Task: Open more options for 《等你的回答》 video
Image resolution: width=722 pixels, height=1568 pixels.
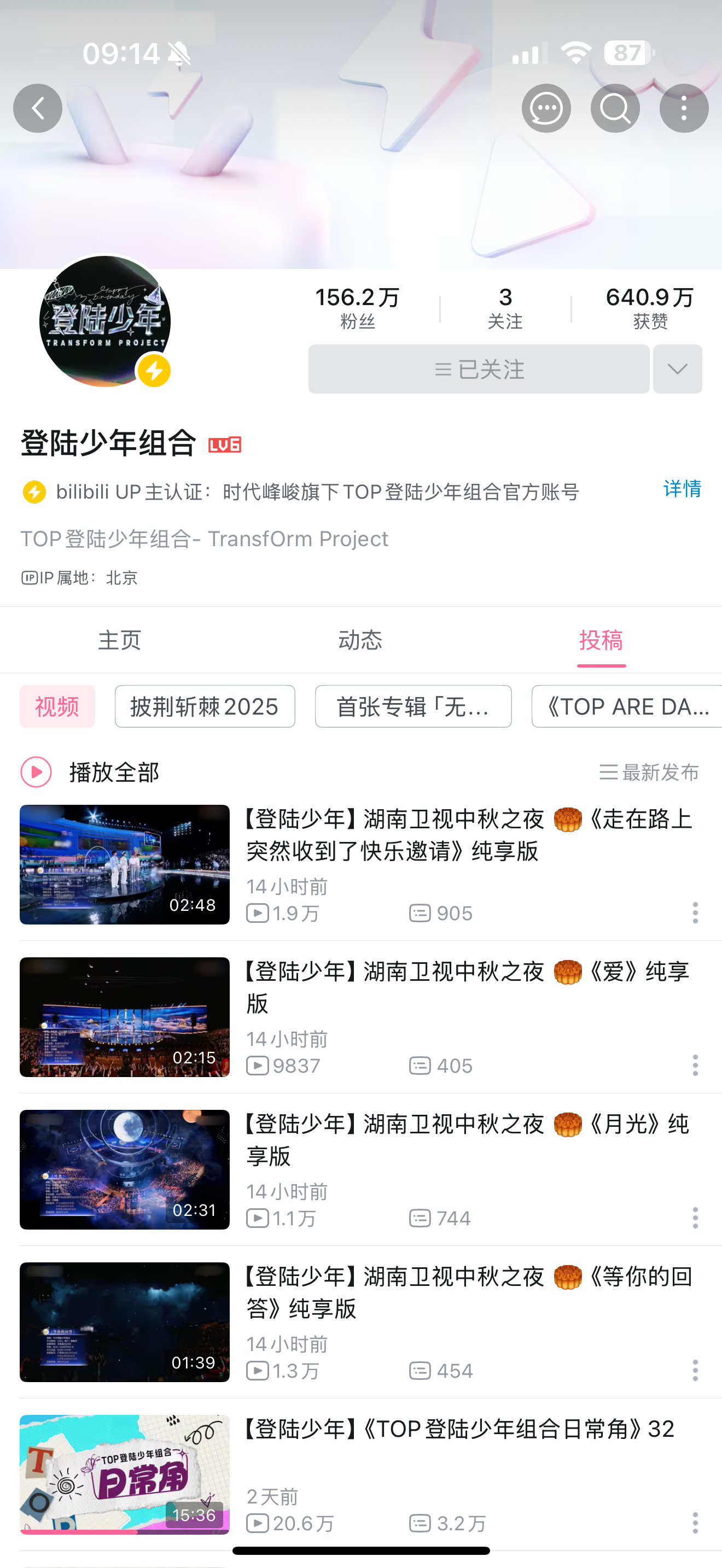Action: (x=695, y=1370)
